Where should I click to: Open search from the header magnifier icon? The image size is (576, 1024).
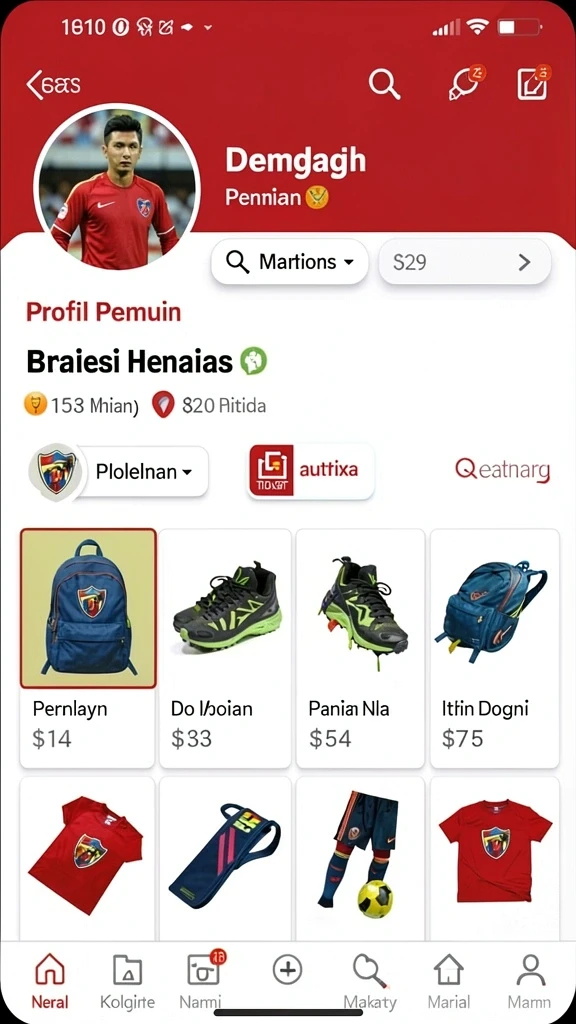point(384,84)
